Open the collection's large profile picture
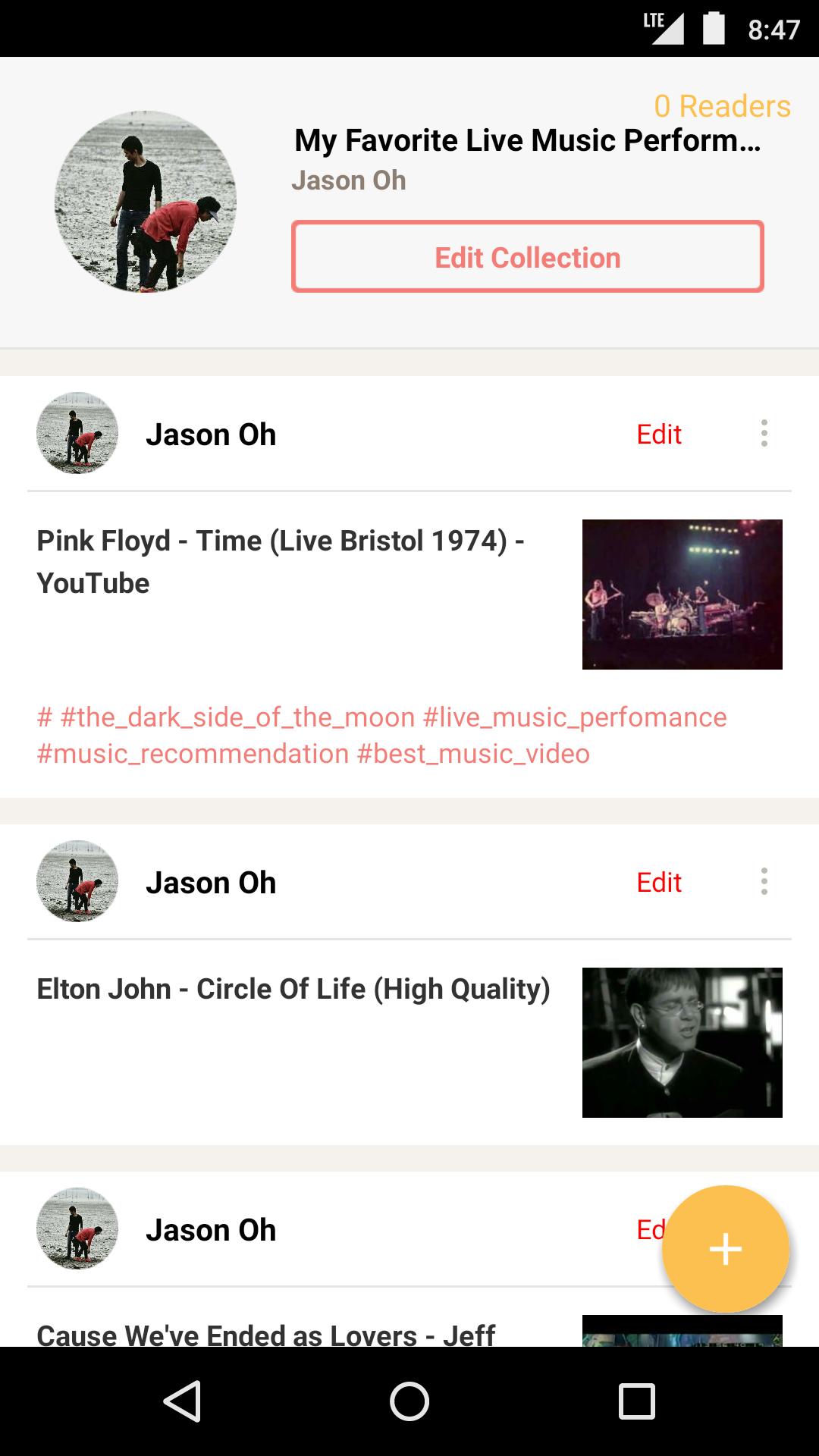 coord(146,202)
